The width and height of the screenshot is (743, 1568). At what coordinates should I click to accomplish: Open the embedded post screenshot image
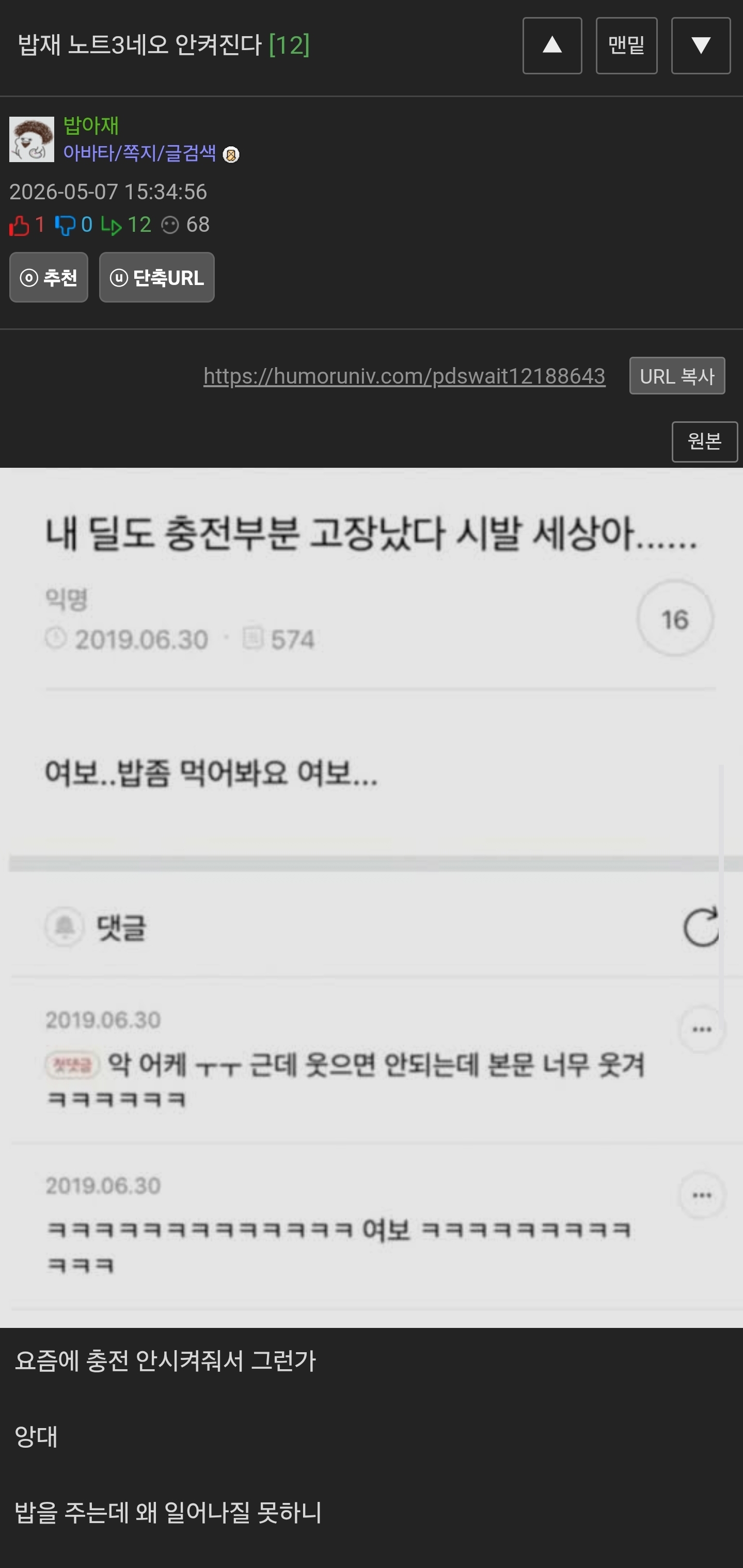371,897
